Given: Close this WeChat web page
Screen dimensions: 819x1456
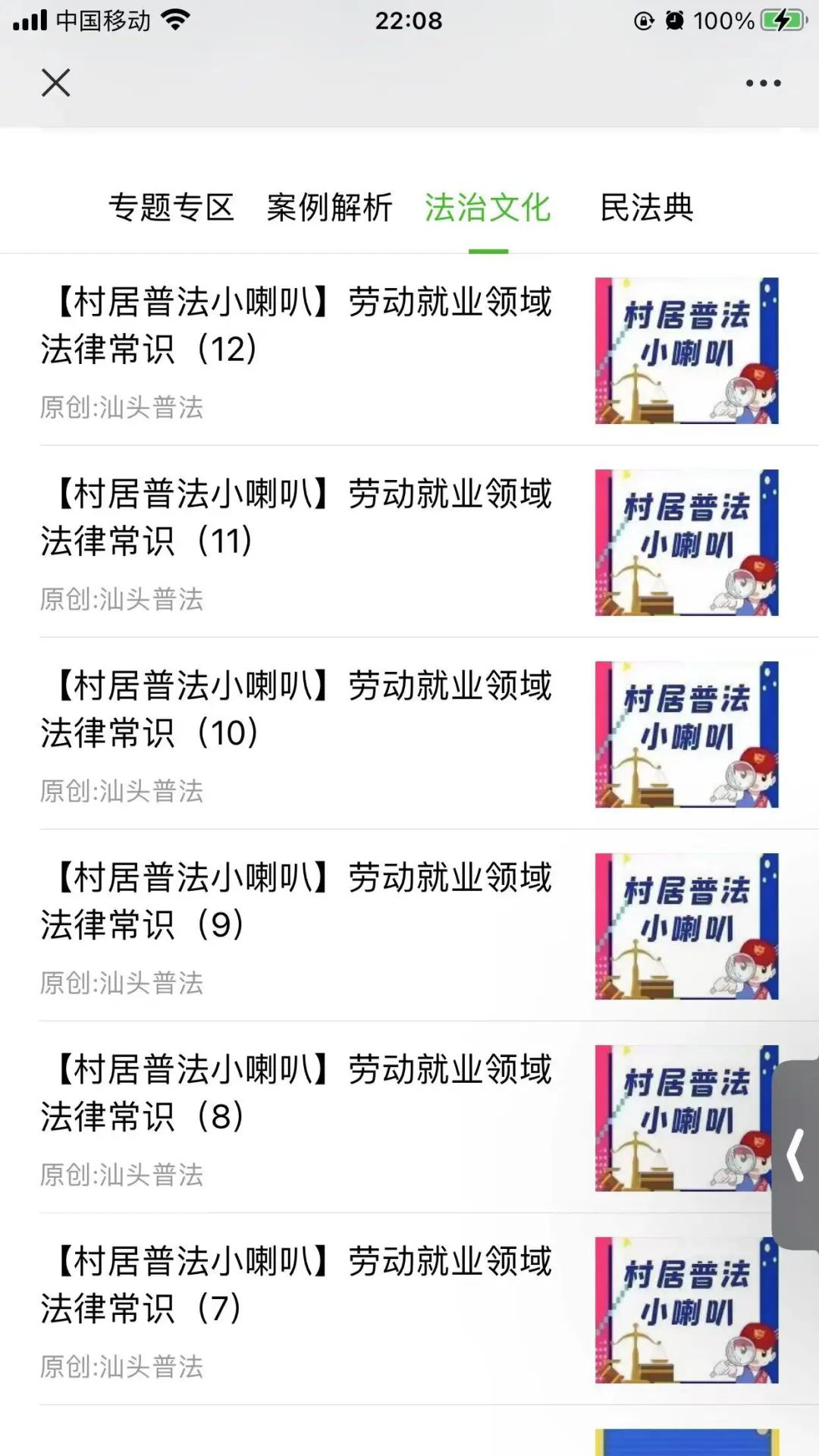Looking at the screenshot, I should (55, 83).
